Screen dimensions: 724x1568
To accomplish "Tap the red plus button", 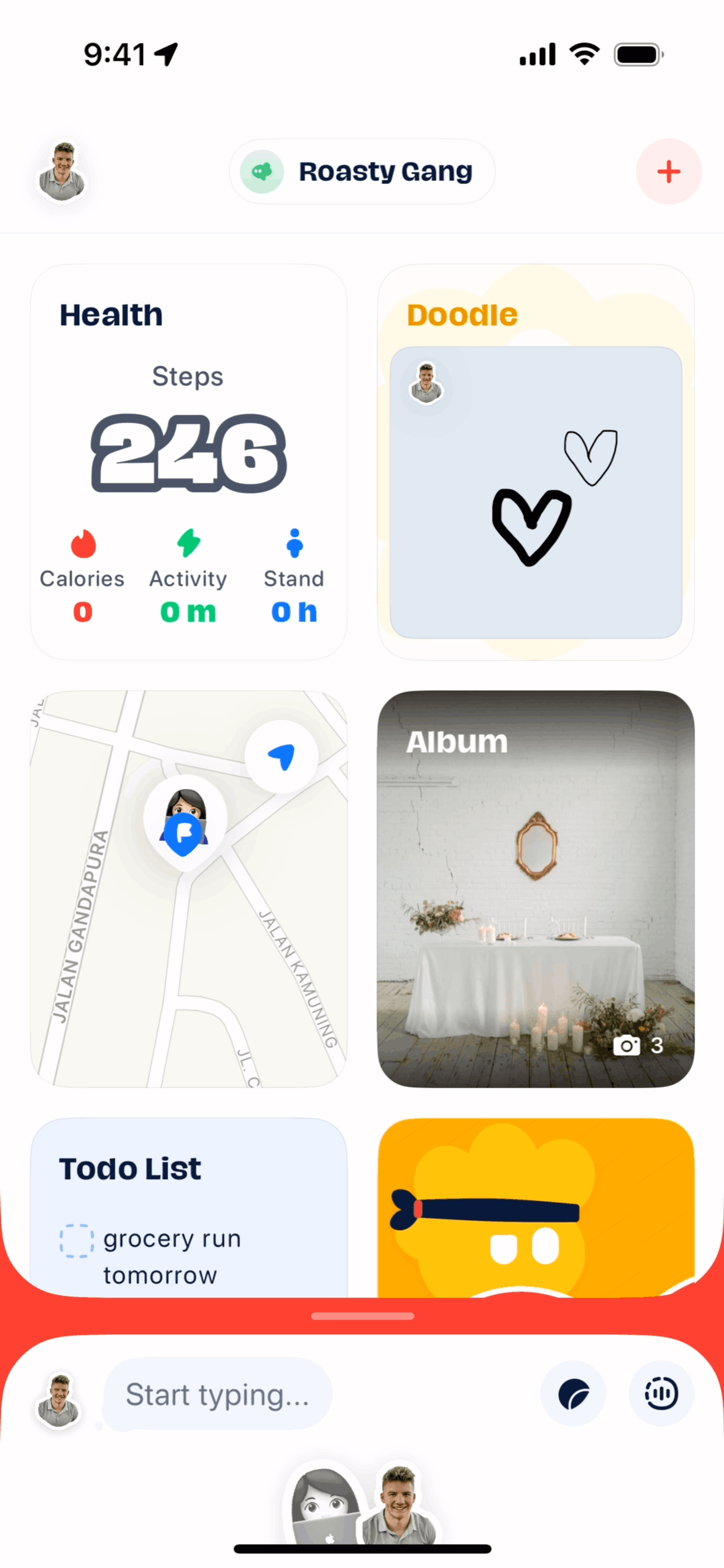I will [668, 172].
